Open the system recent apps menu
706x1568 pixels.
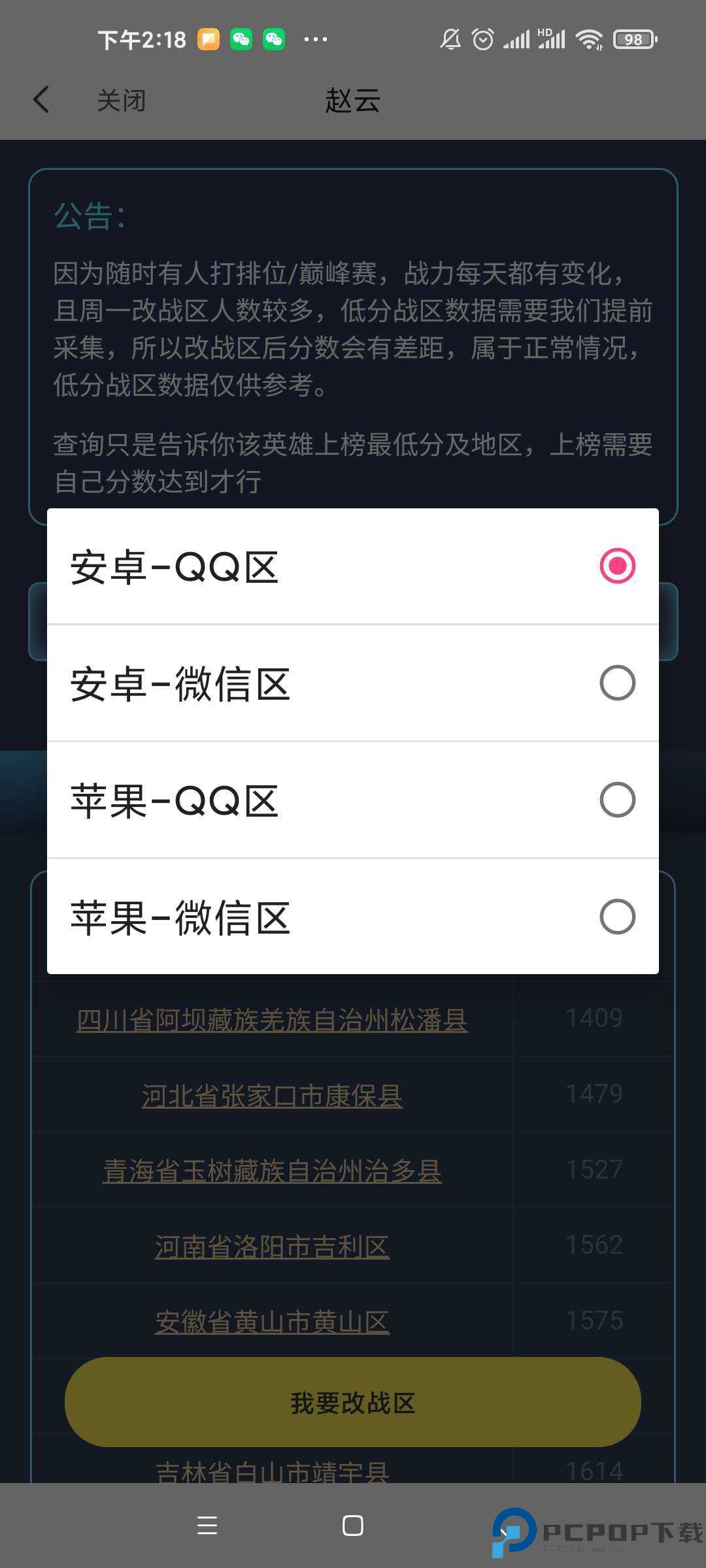coord(207,1526)
